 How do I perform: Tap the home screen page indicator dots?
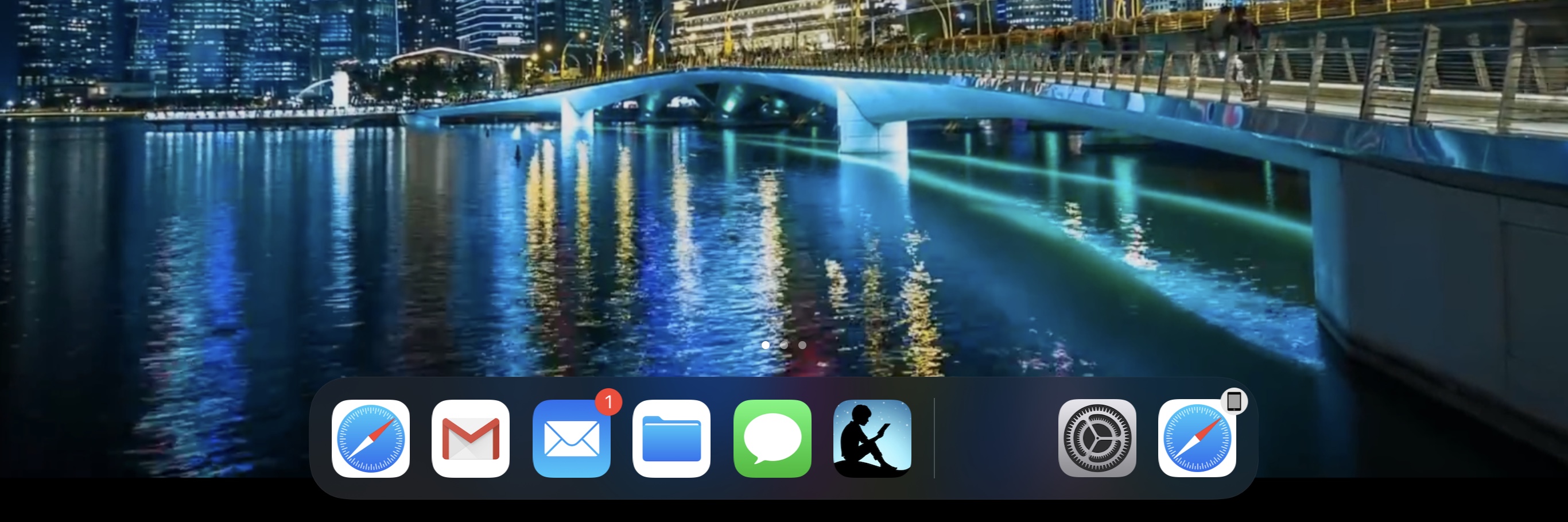point(784,345)
